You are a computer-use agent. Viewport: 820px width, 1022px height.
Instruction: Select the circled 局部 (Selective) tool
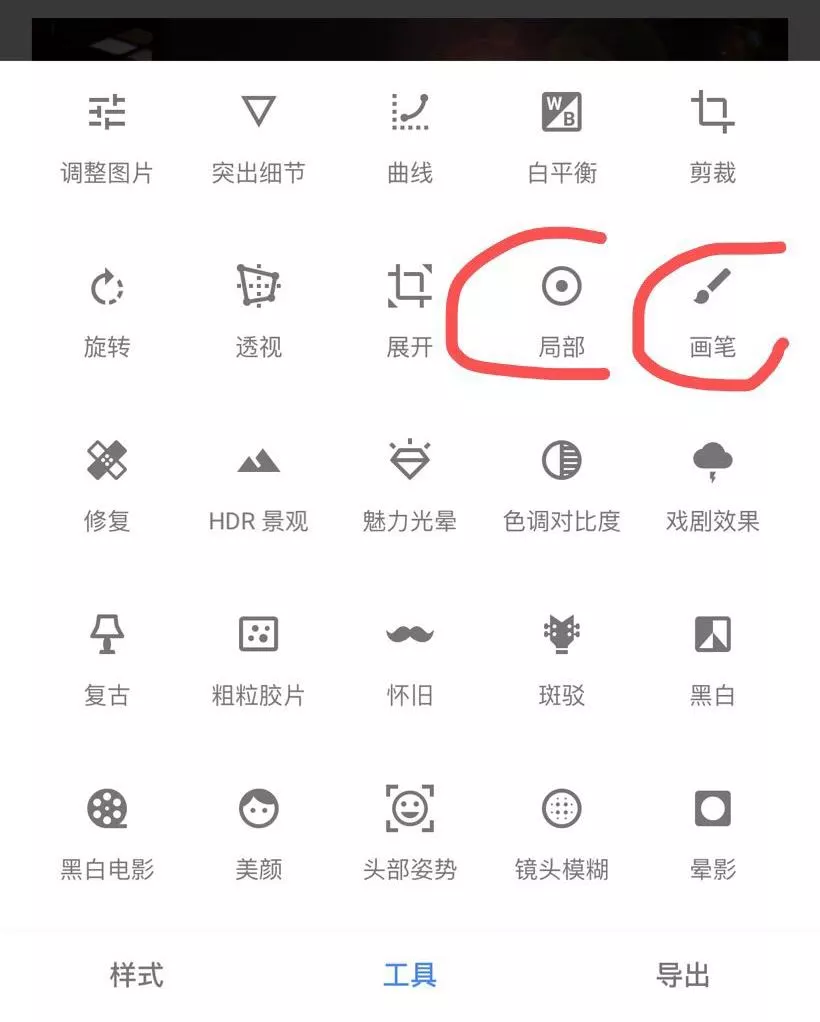point(560,308)
